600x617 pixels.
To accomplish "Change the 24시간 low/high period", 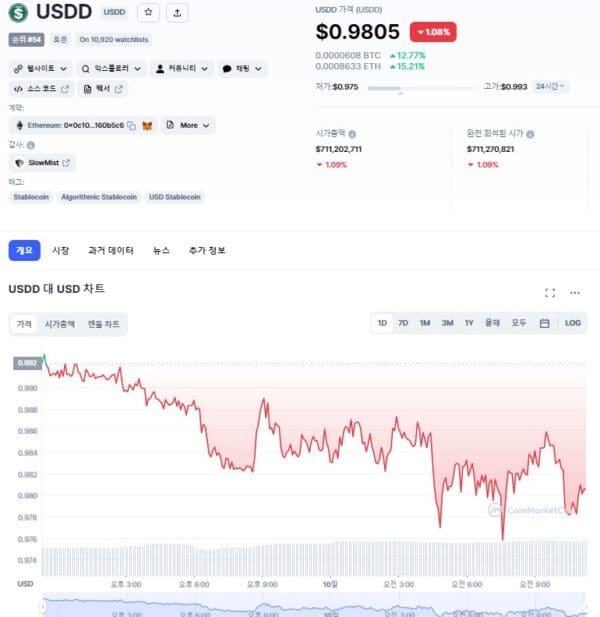I will click(550, 86).
